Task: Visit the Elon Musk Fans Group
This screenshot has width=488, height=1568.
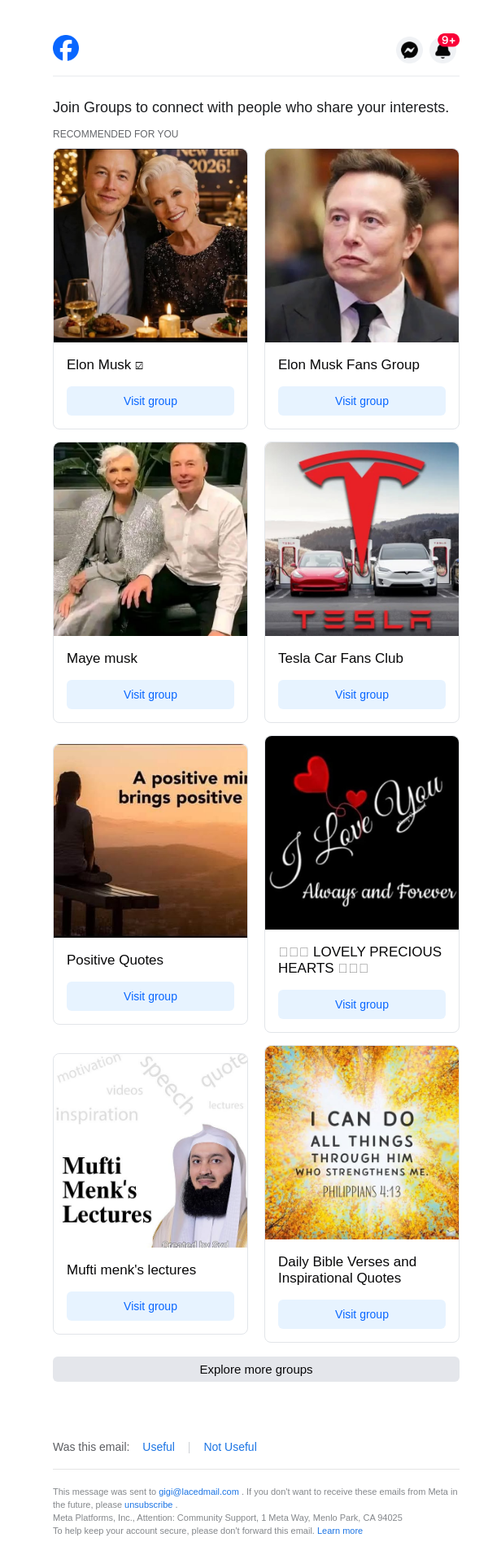Action: pyautogui.click(x=362, y=401)
